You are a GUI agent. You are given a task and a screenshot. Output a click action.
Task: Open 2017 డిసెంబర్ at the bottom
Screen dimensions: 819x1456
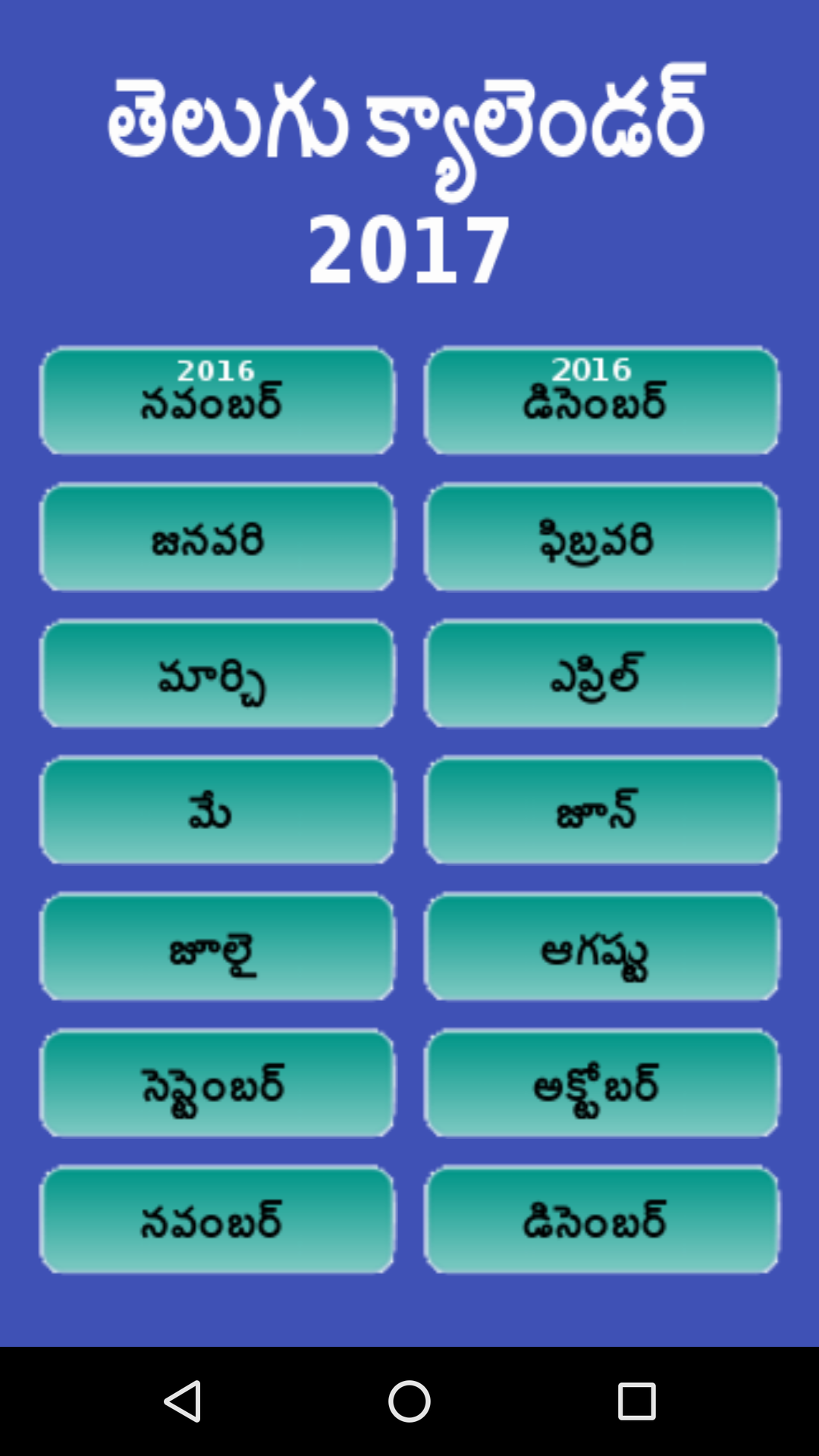click(x=601, y=1219)
